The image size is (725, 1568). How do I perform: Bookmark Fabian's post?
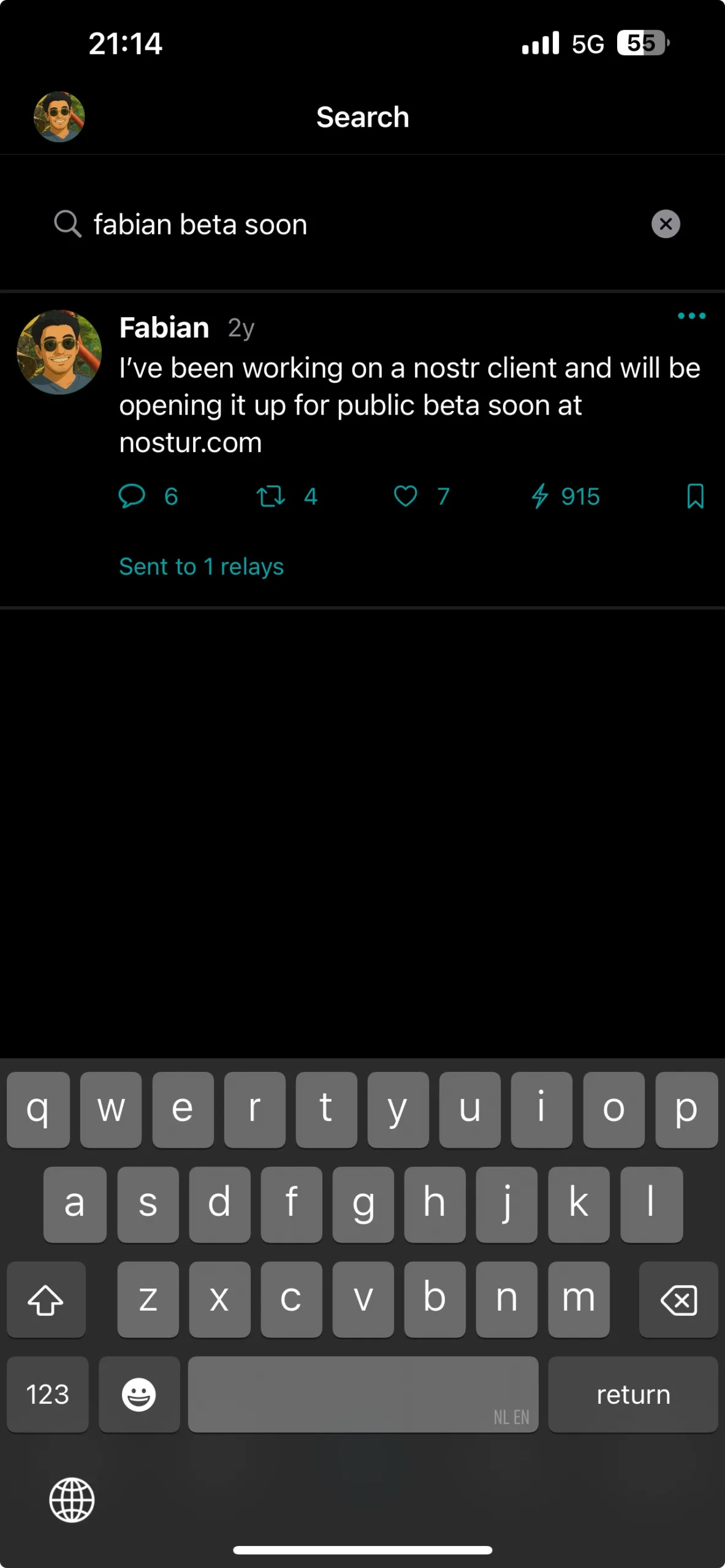[x=695, y=496]
